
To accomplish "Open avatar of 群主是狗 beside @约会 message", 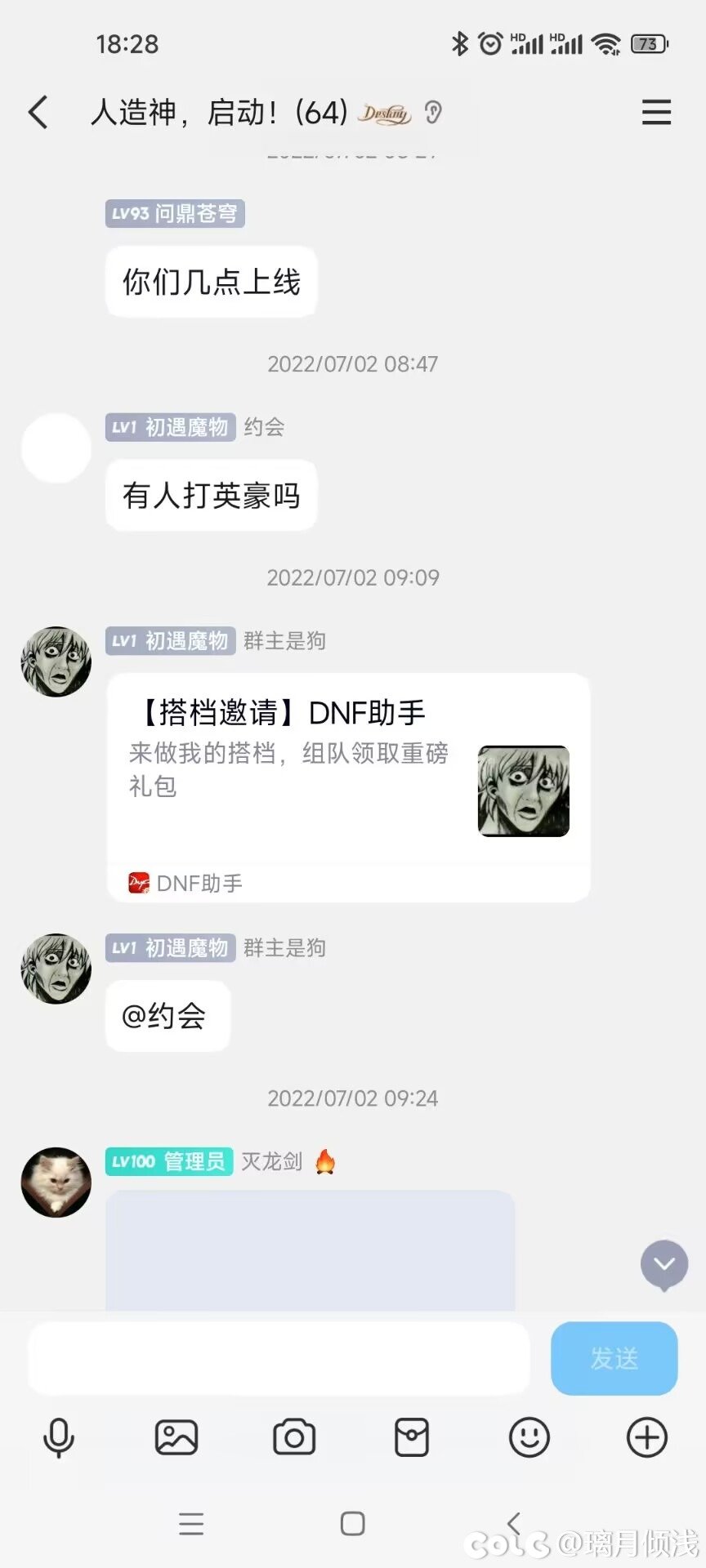I will click(x=56, y=969).
